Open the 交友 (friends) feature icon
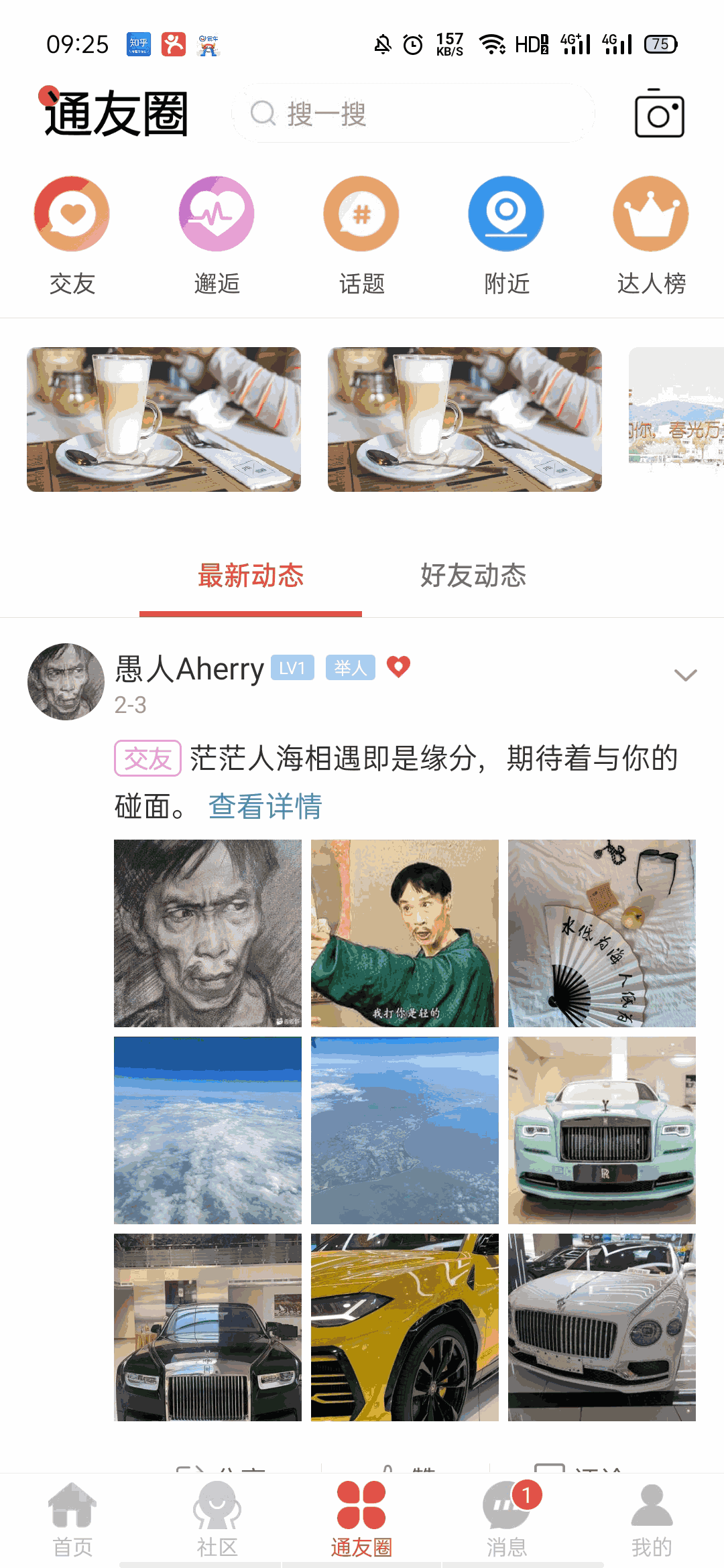 click(x=71, y=214)
